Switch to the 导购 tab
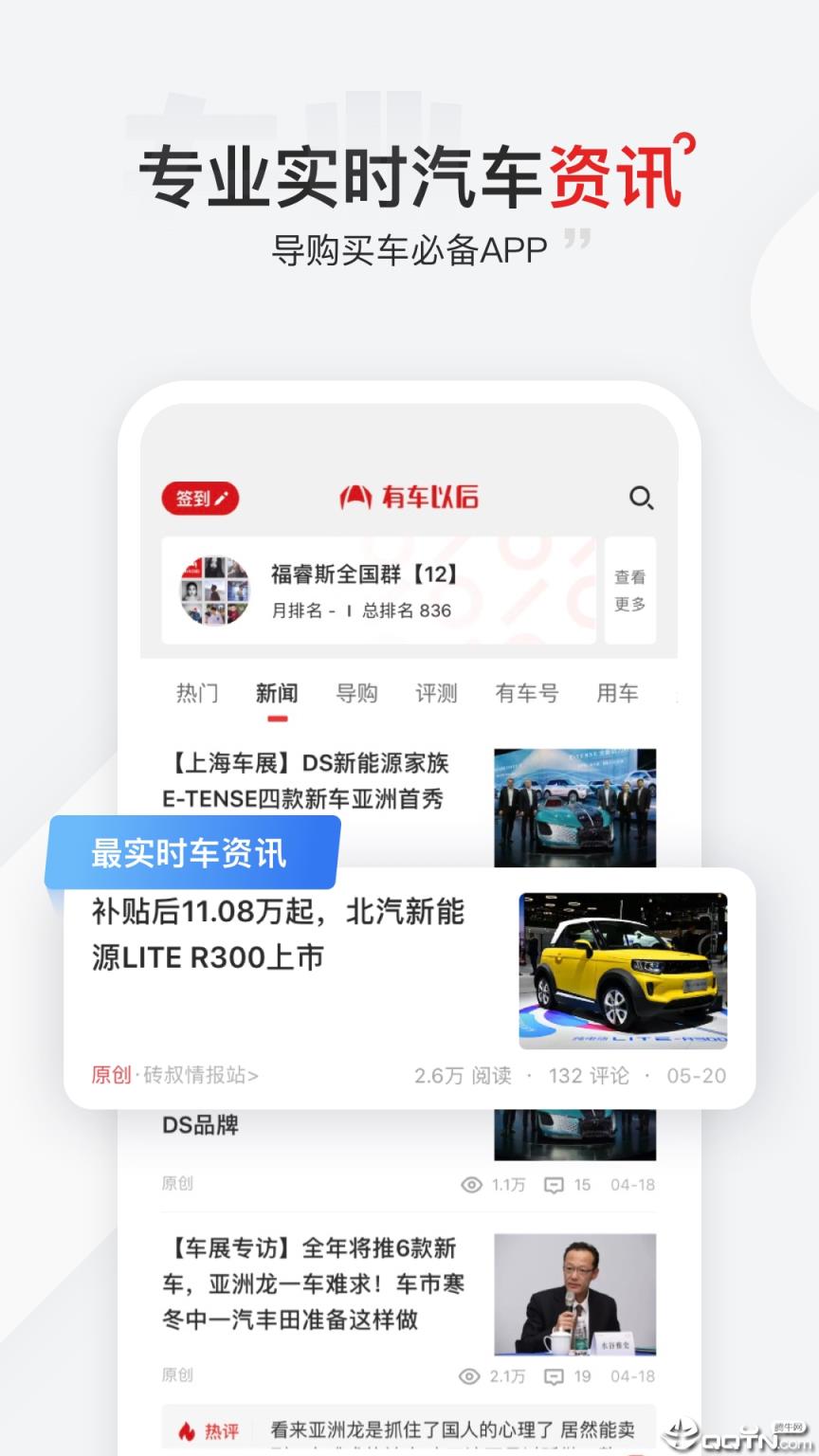Viewport: 819px width, 1456px height. 358,693
